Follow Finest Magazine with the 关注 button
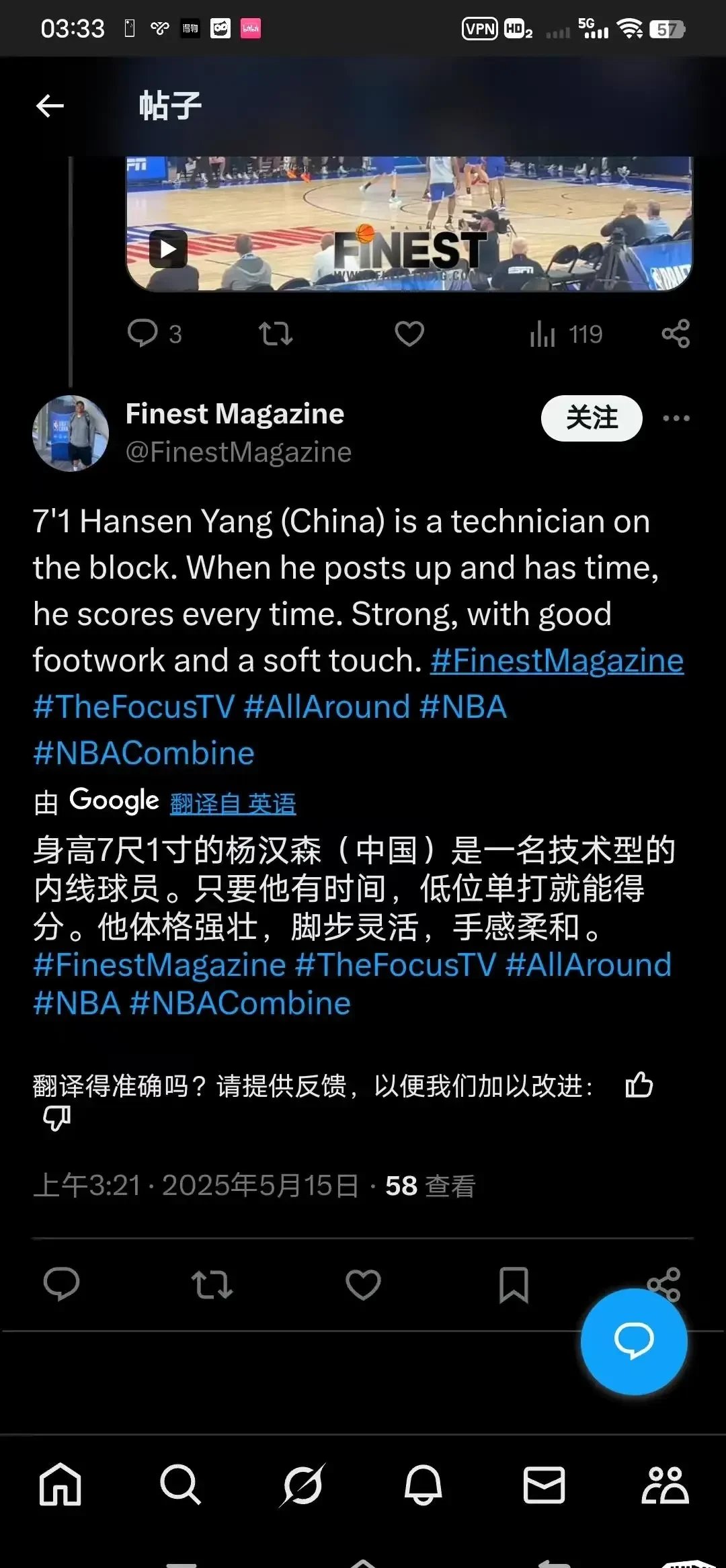The height and width of the screenshot is (1568, 726). (x=591, y=418)
